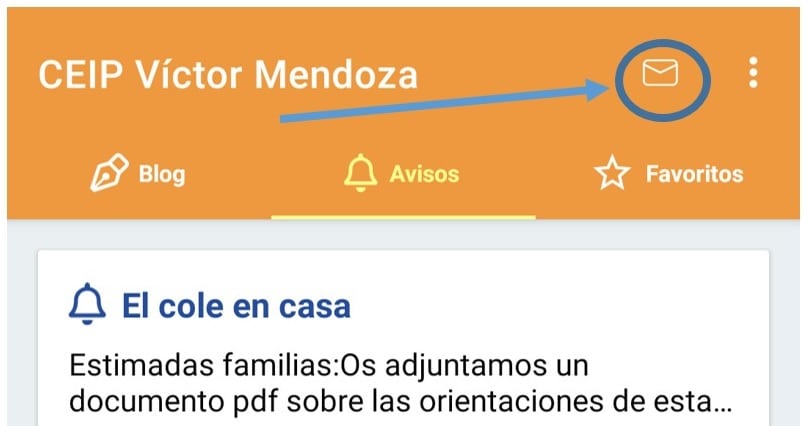Switch to the Blog tab
Screen dimensions: 809x426
tap(138, 174)
